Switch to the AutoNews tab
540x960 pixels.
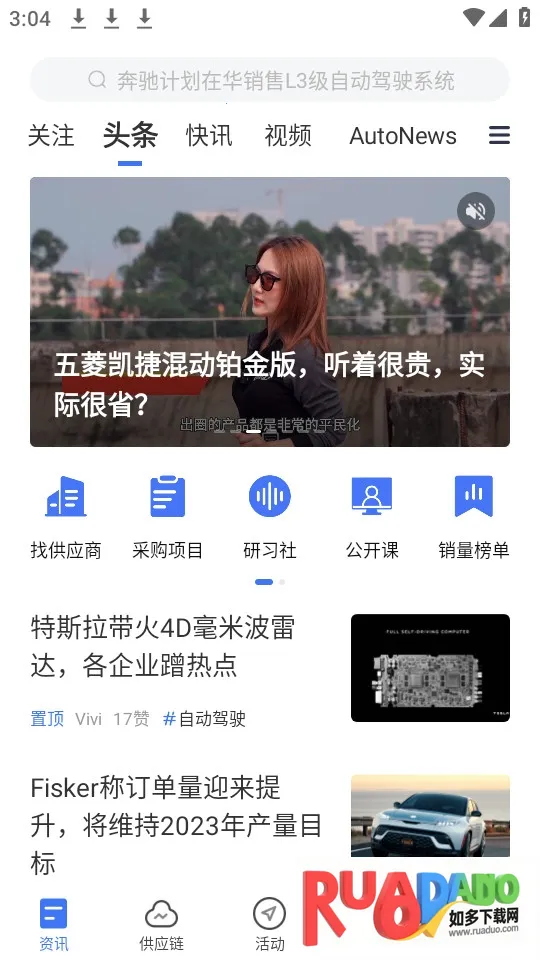403,135
